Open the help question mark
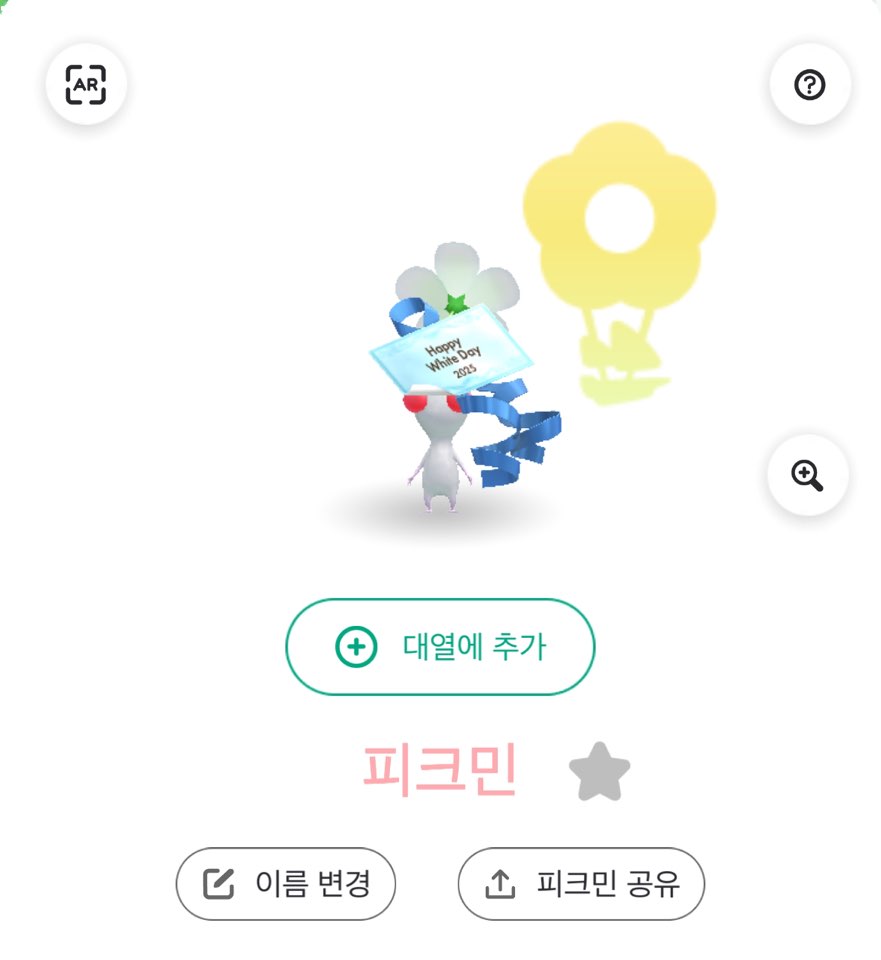Screen dimensions: 881x960 (x=809, y=85)
